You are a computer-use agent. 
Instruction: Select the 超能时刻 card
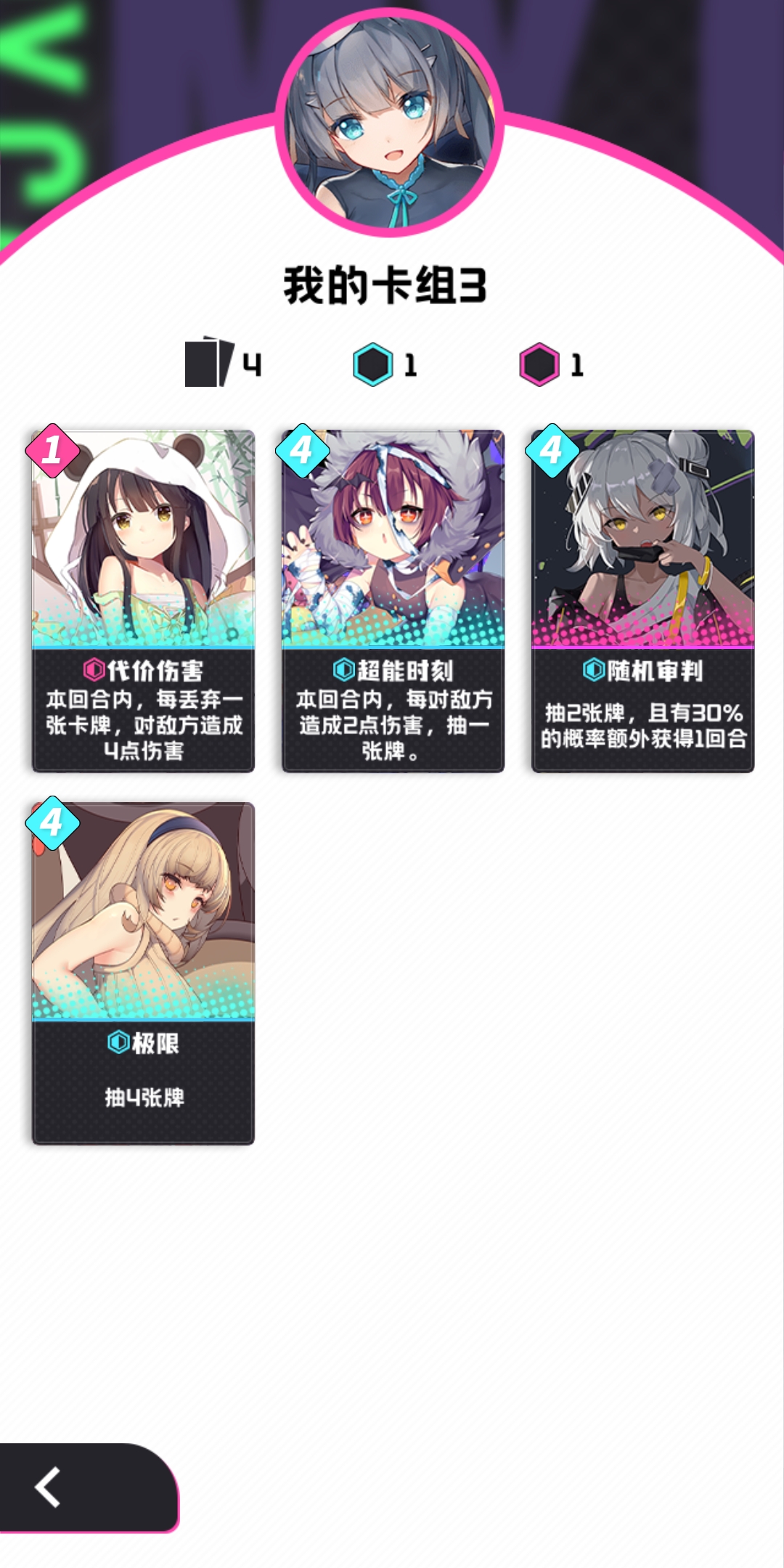coord(393,601)
